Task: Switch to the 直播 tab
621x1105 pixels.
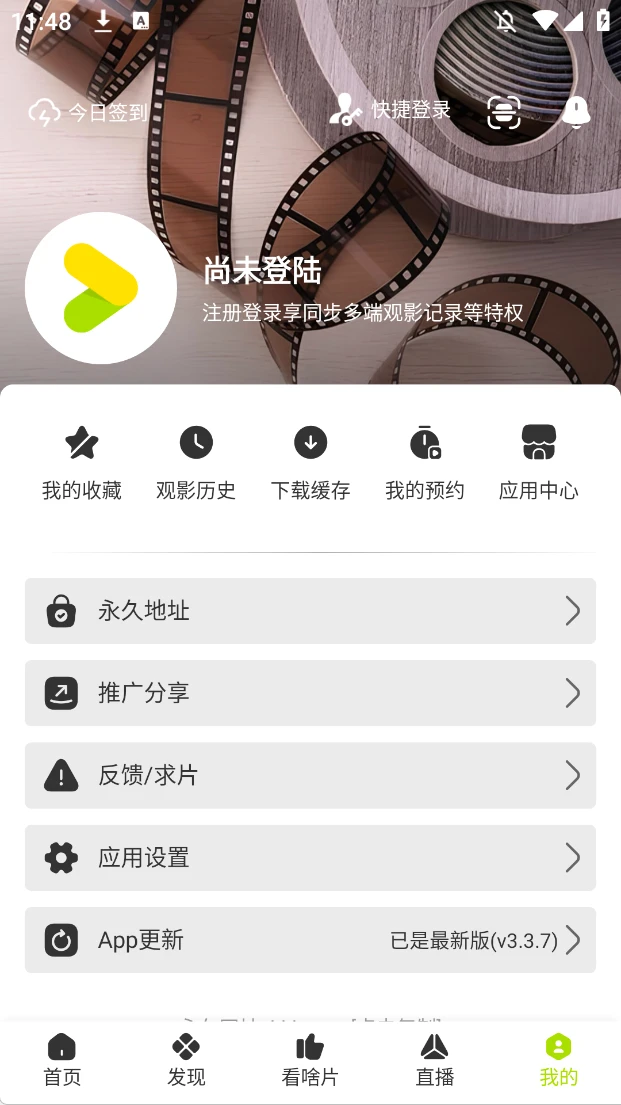Action: pyautogui.click(x=434, y=1060)
